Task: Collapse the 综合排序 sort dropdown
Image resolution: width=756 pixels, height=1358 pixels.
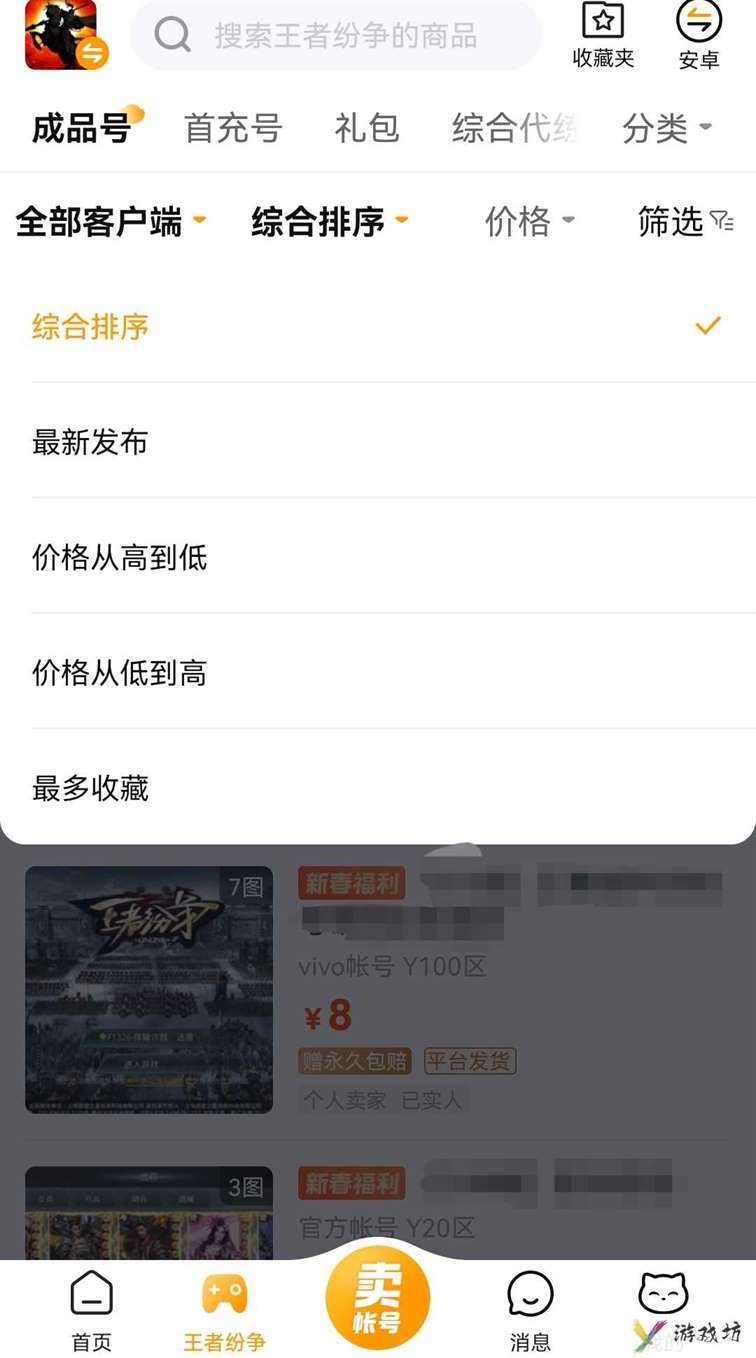Action: (329, 221)
